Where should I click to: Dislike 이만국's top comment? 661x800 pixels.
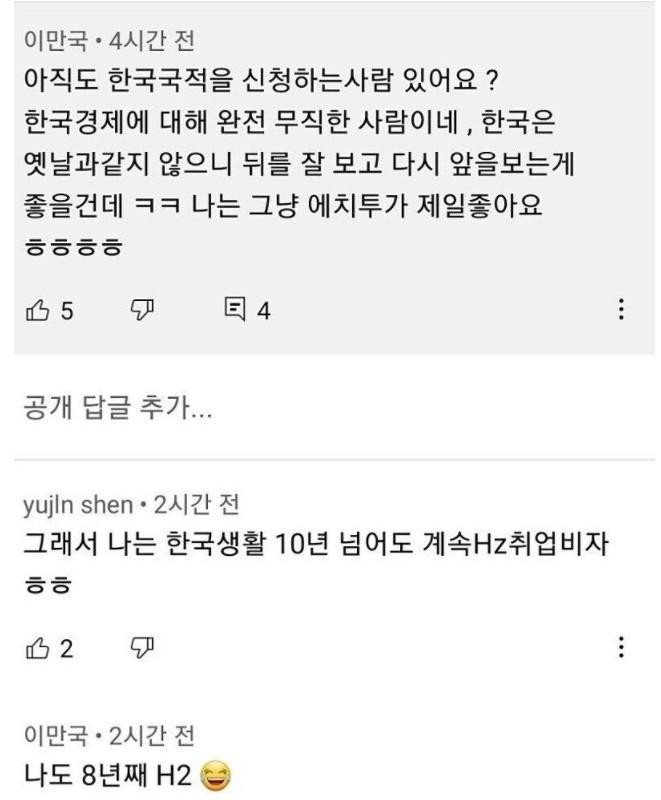click(142, 310)
